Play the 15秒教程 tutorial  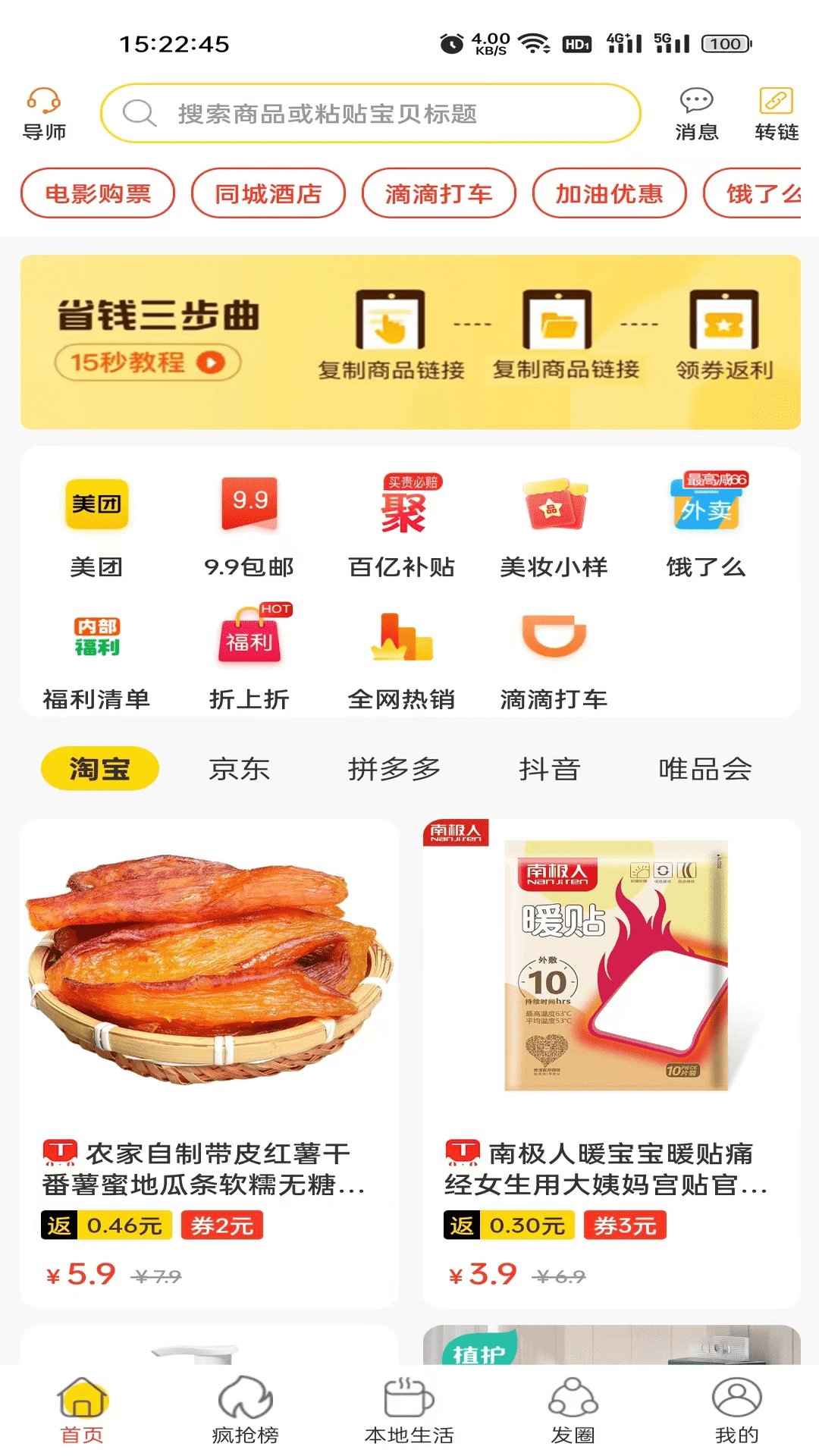point(148,362)
